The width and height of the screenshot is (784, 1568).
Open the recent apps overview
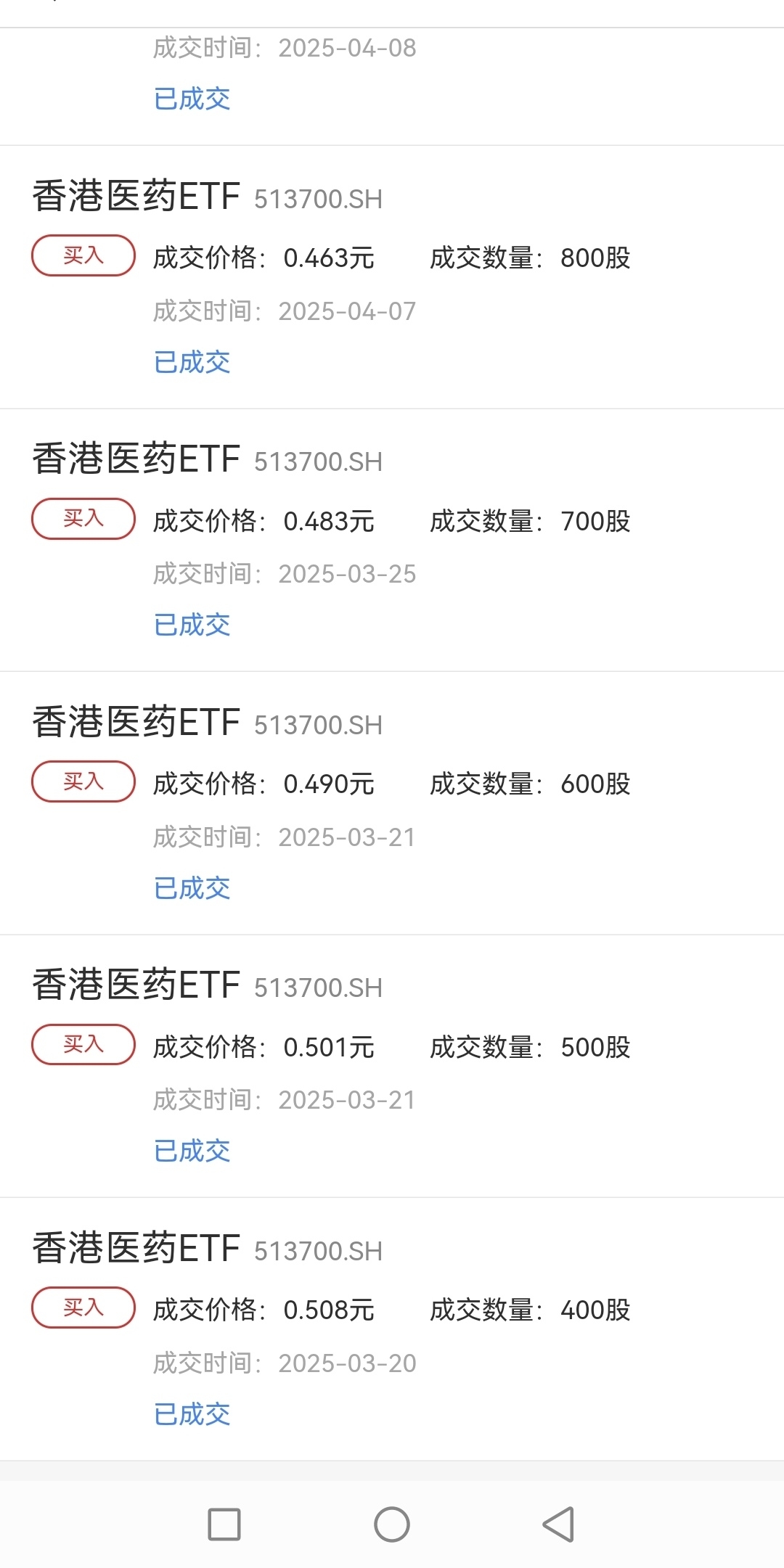224,1524
